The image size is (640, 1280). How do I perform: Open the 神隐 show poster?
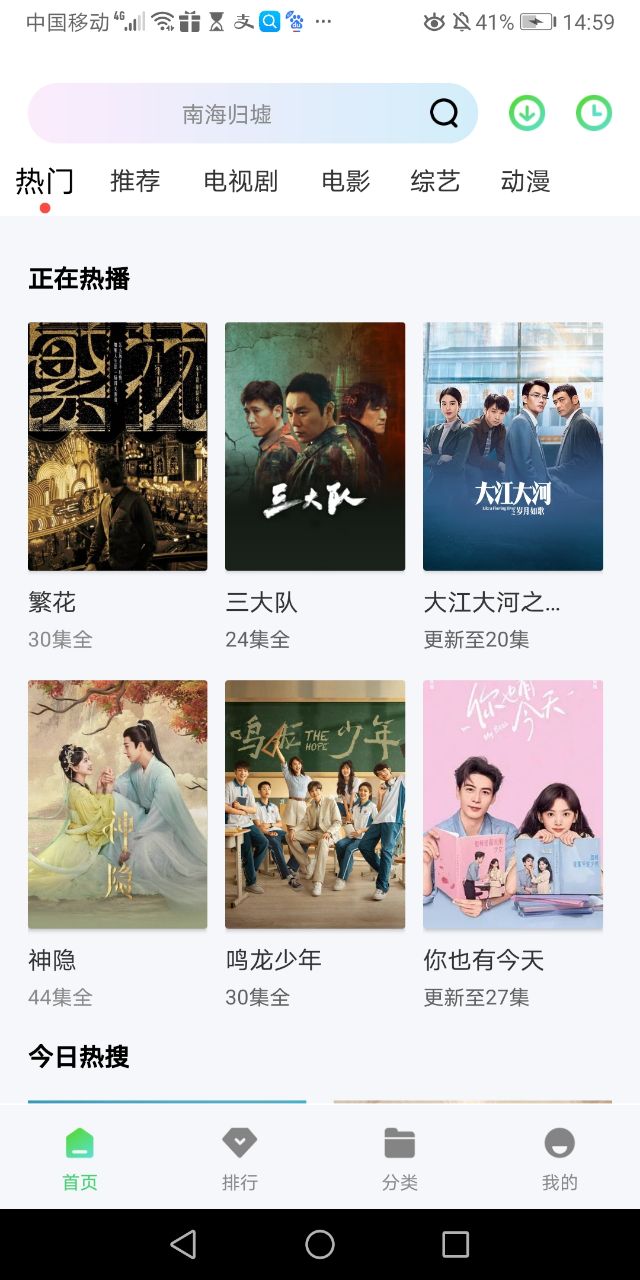tap(118, 804)
